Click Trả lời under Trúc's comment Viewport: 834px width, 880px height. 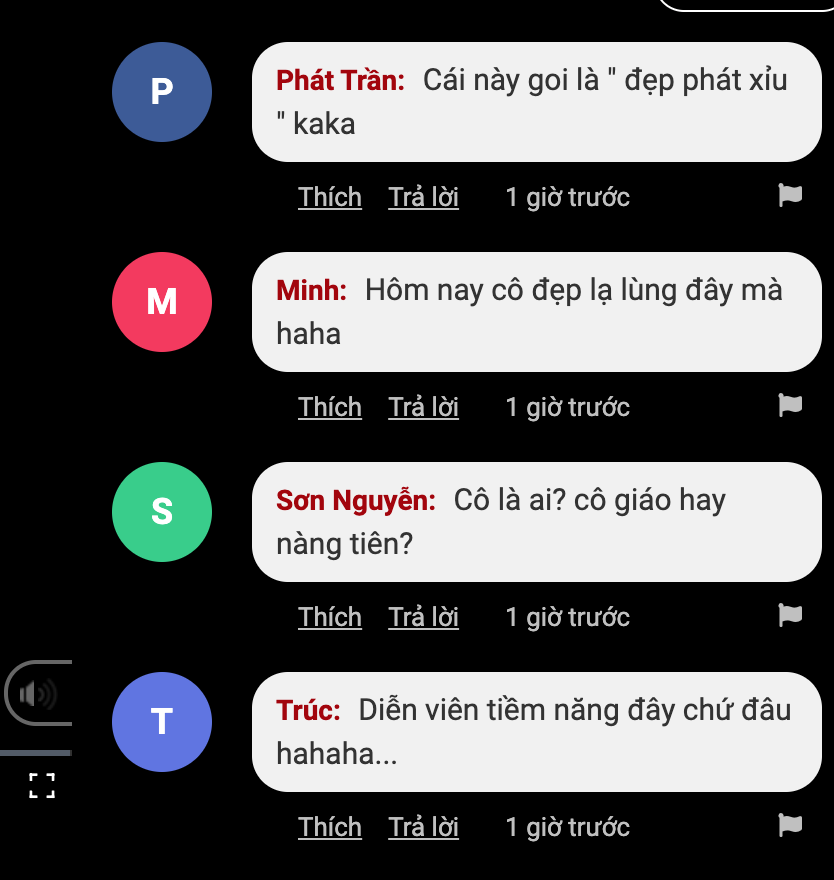pos(423,826)
